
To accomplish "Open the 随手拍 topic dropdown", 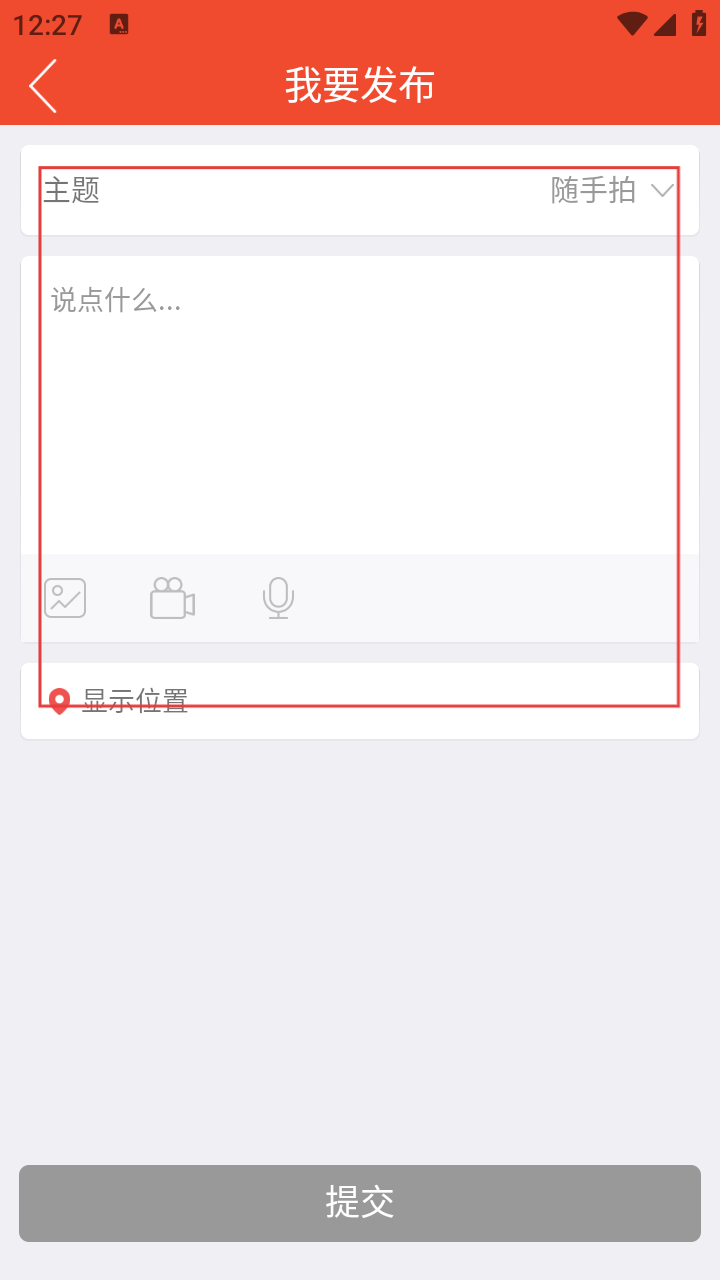I will pos(612,190).
